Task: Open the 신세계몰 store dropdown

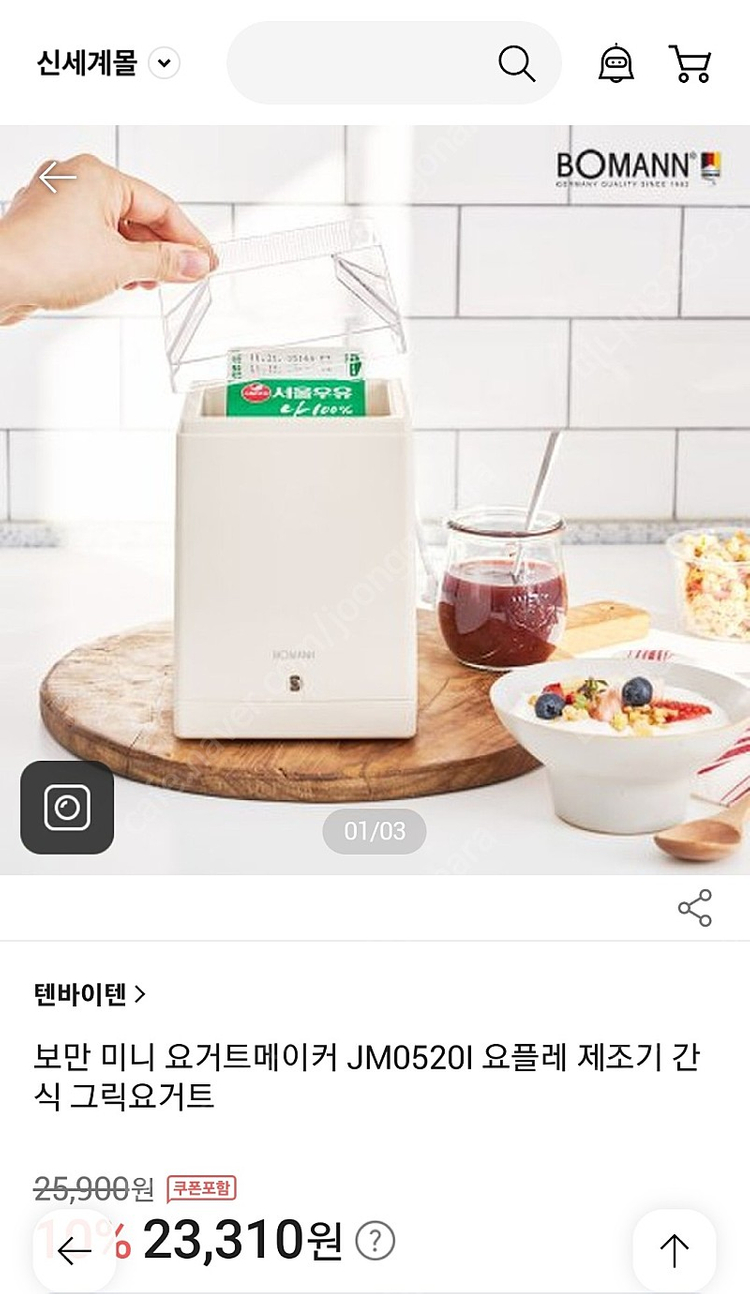Action: 164,64
